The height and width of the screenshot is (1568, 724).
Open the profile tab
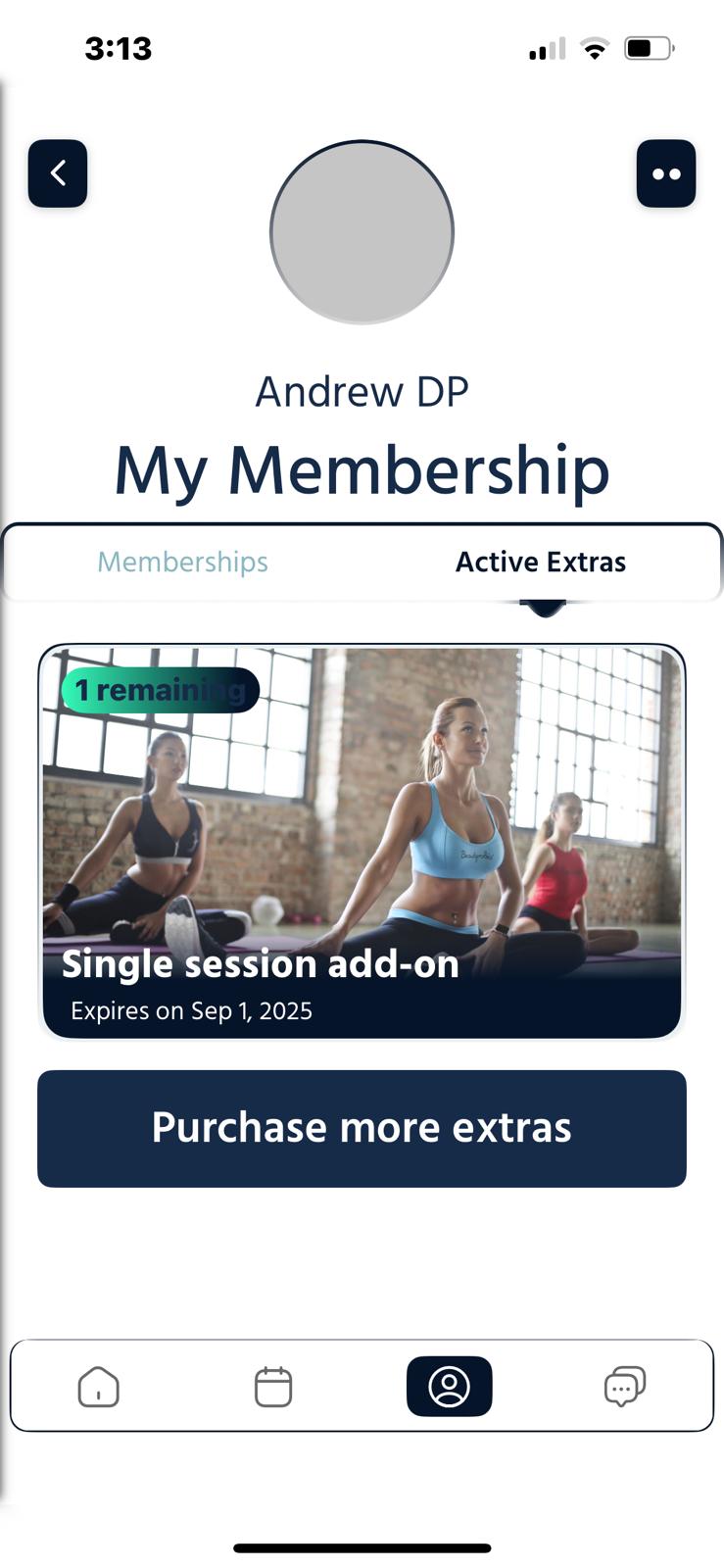450,1387
